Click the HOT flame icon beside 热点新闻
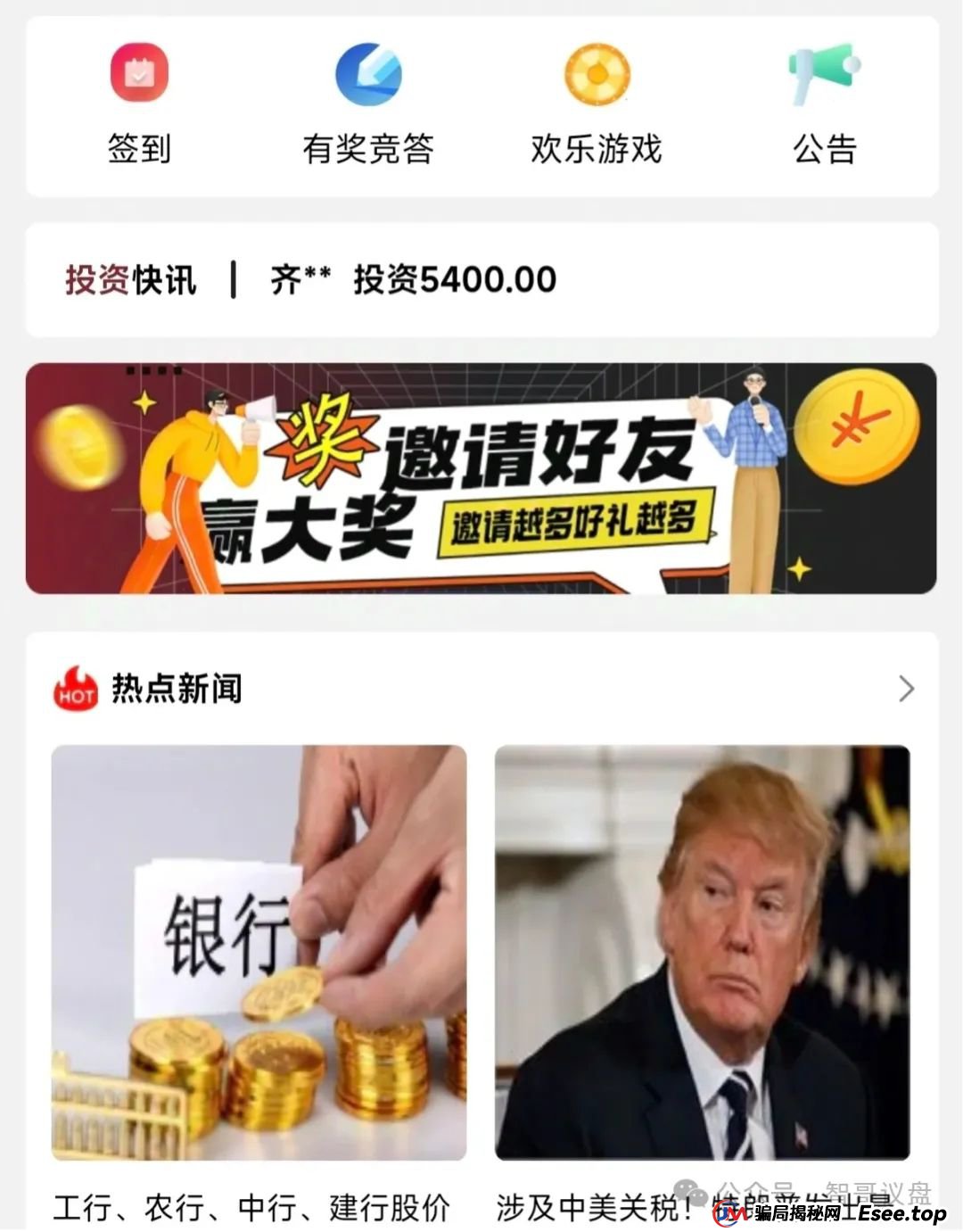The width and height of the screenshot is (963, 1232). click(76, 688)
